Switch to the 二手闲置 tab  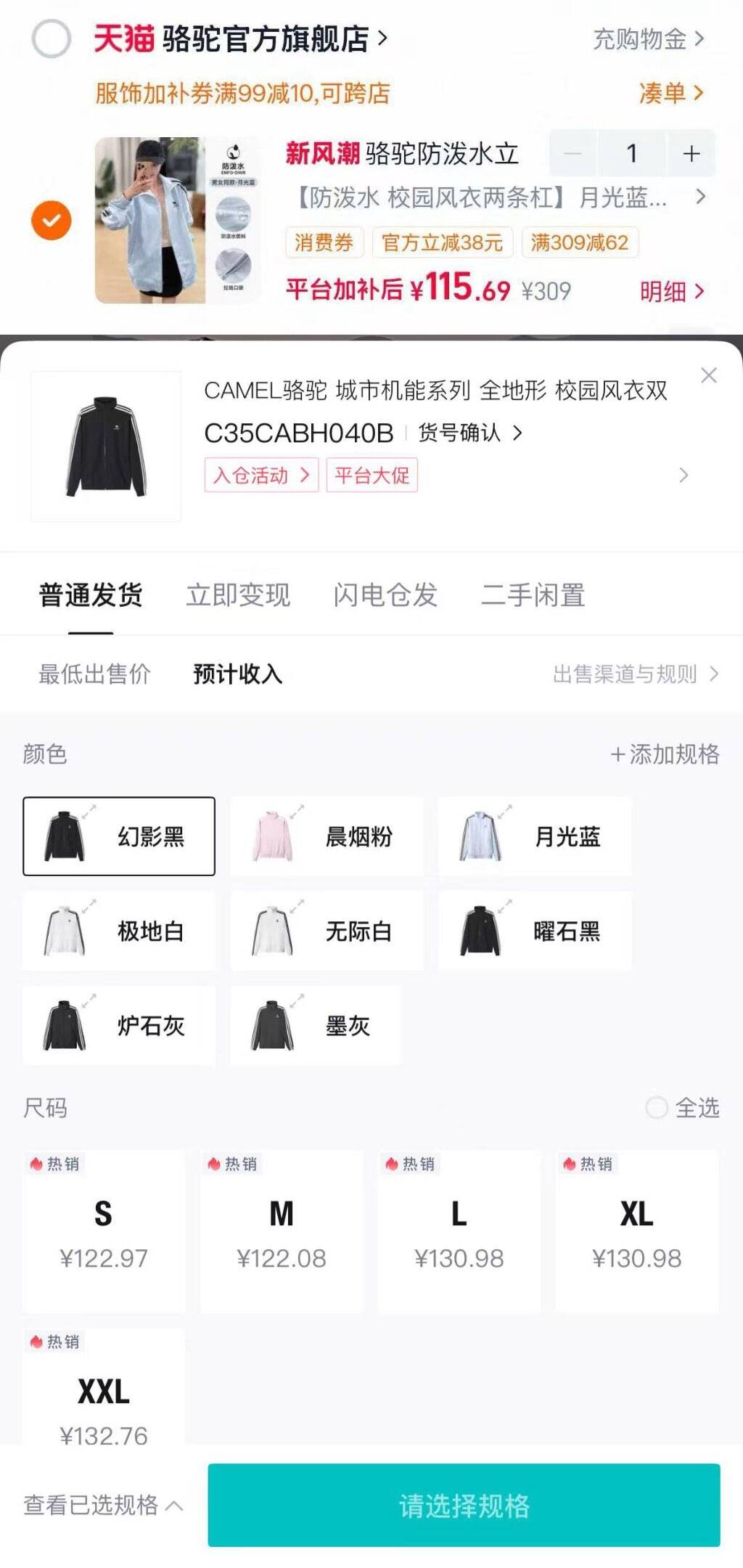pyautogui.click(x=533, y=595)
